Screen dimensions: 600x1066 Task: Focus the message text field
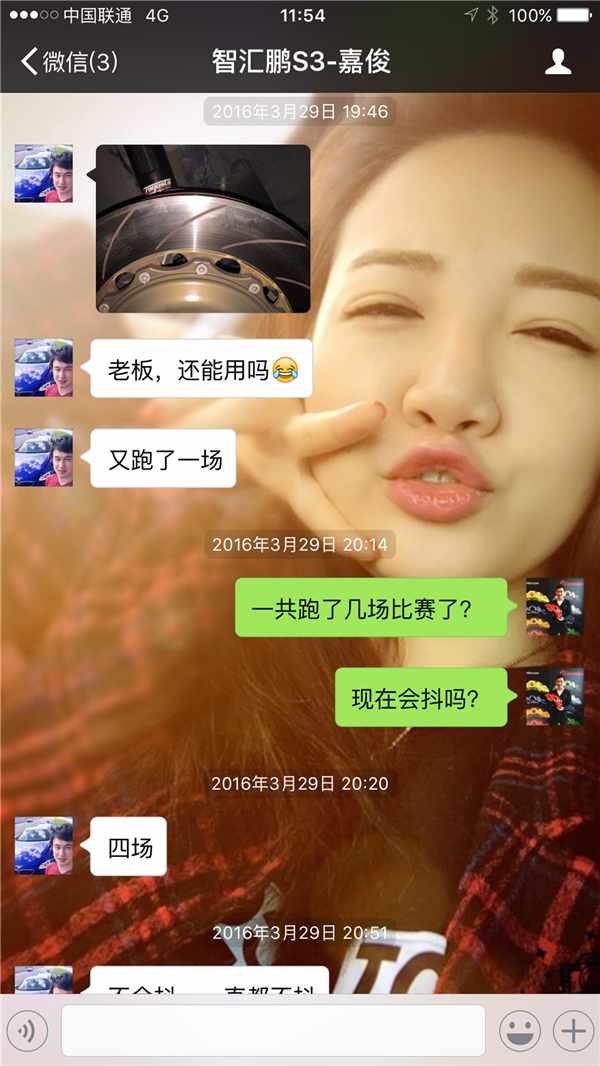tap(273, 1030)
